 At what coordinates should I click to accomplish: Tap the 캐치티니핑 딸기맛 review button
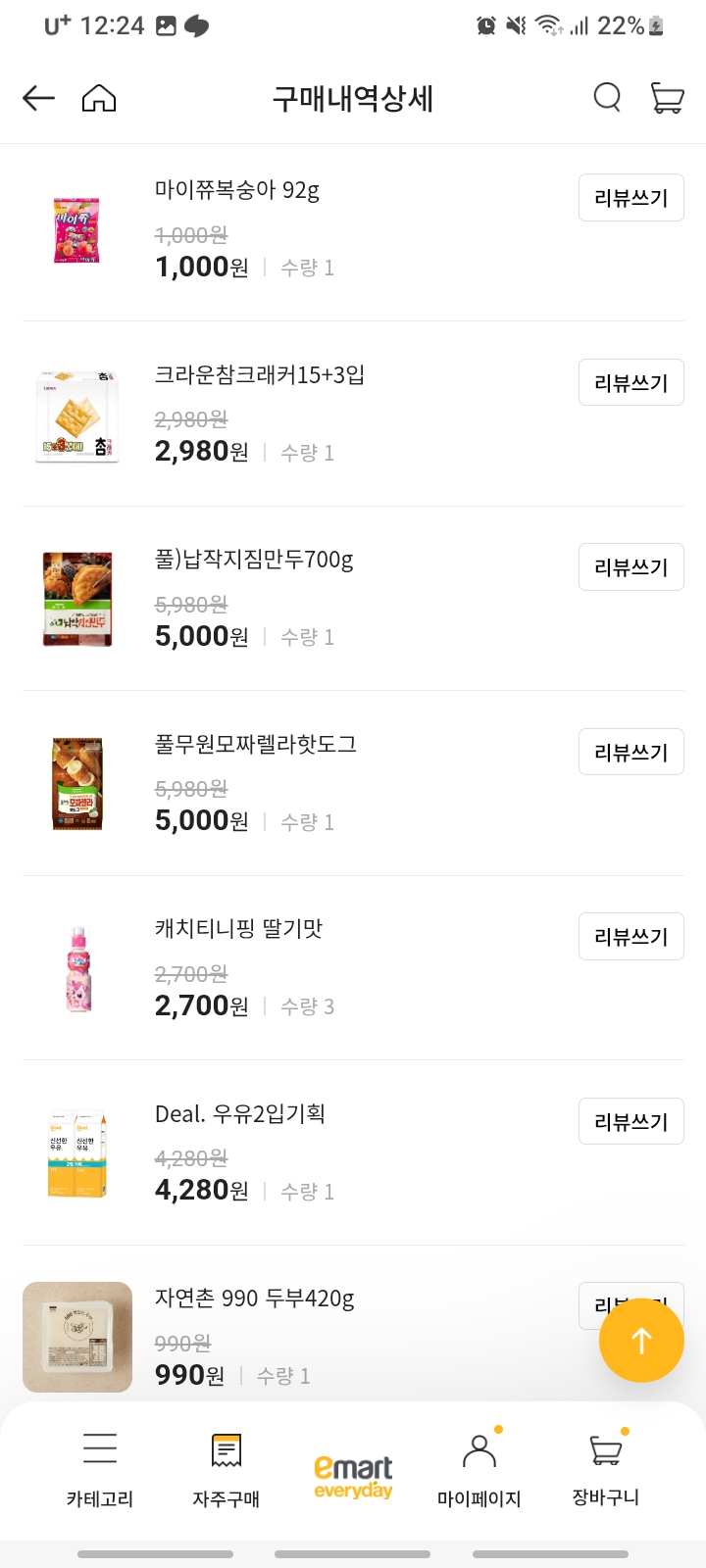coord(630,936)
